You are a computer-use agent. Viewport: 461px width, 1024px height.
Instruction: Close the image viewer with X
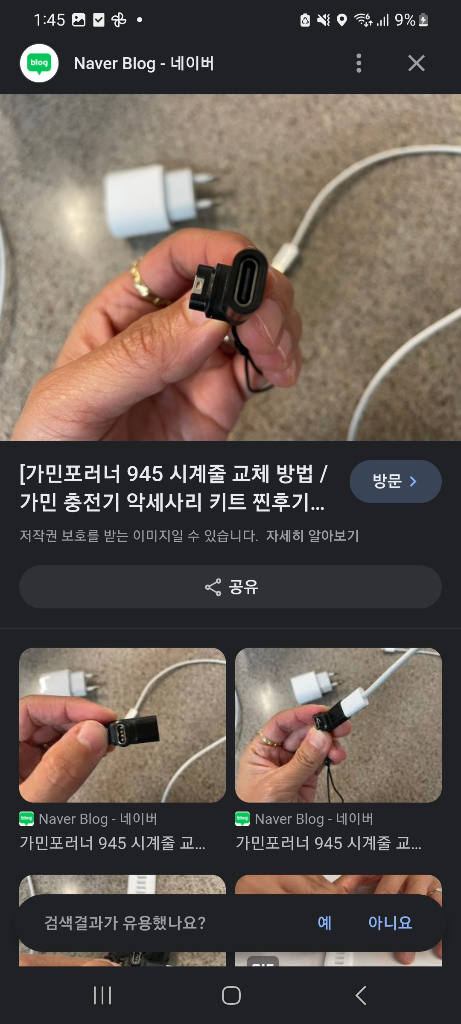tap(416, 63)
